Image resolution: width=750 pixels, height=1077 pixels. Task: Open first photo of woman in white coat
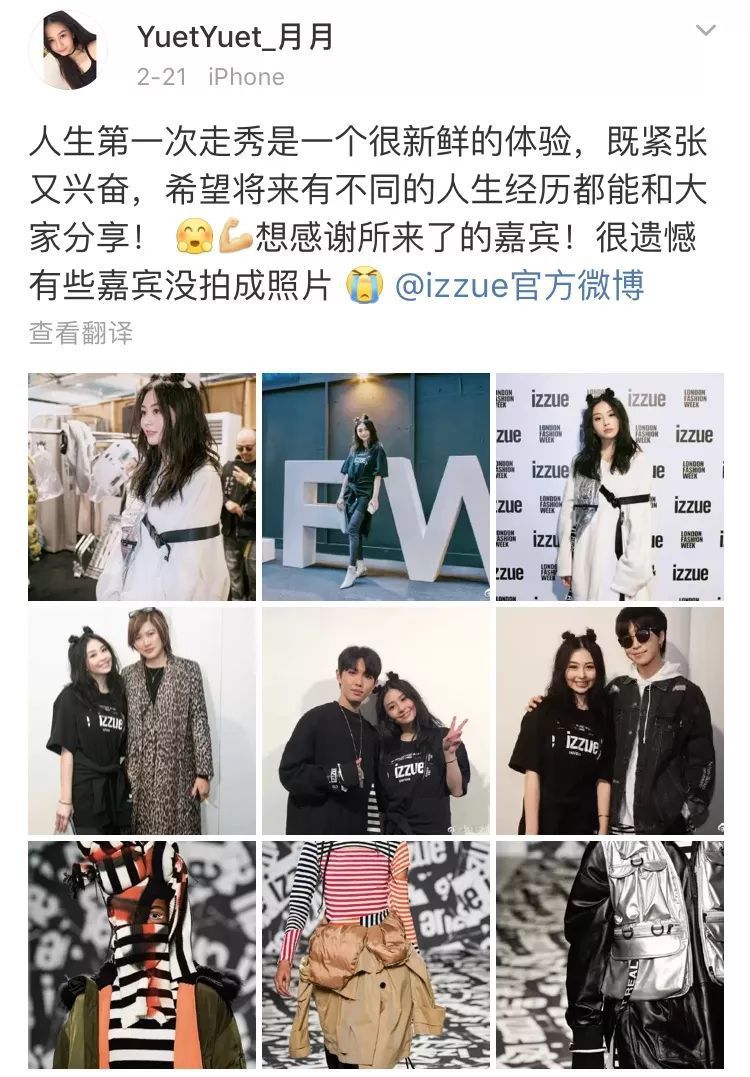click(142, 487)
